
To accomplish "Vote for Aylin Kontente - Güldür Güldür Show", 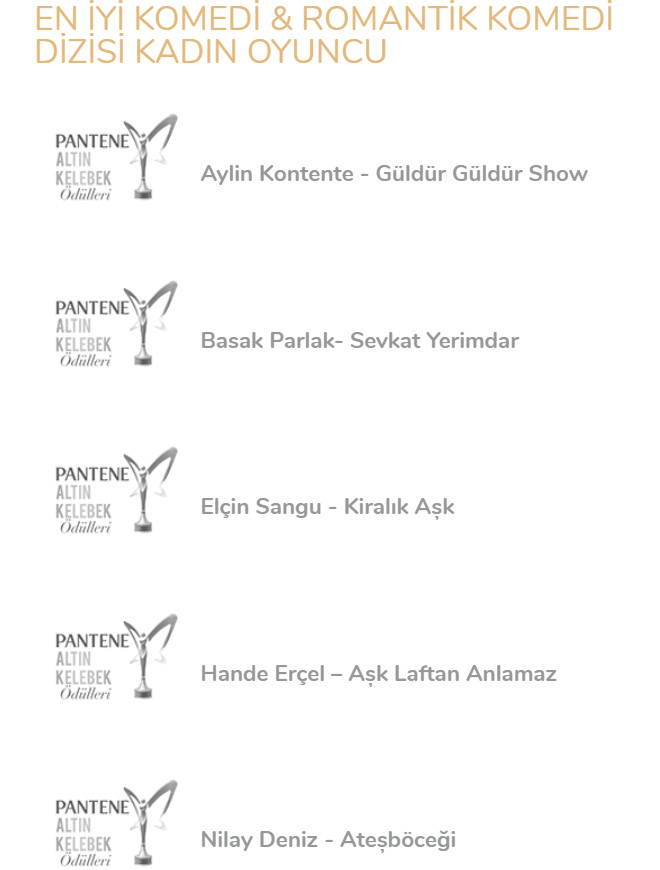I will tap(394, 174).
